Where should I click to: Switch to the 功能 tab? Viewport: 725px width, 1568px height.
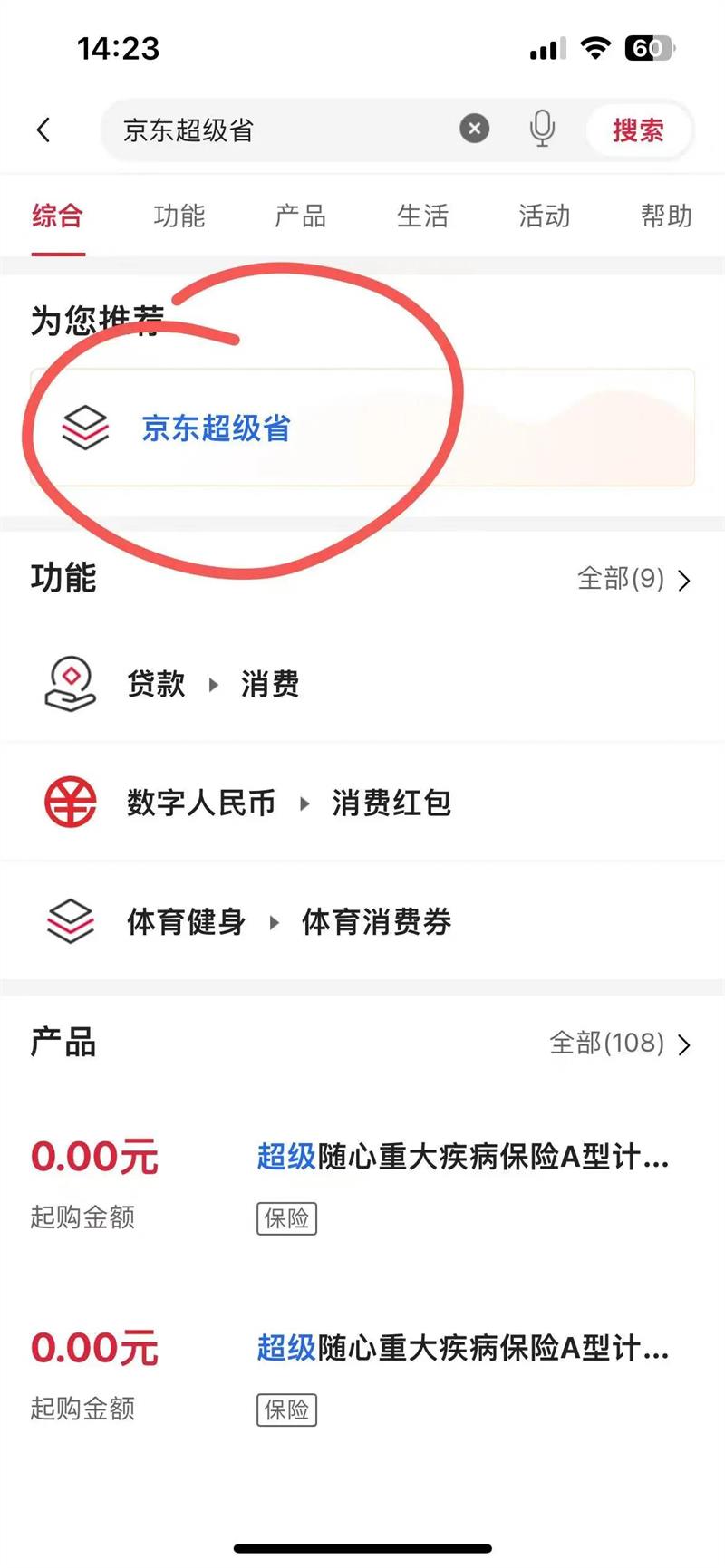(179, 216)
